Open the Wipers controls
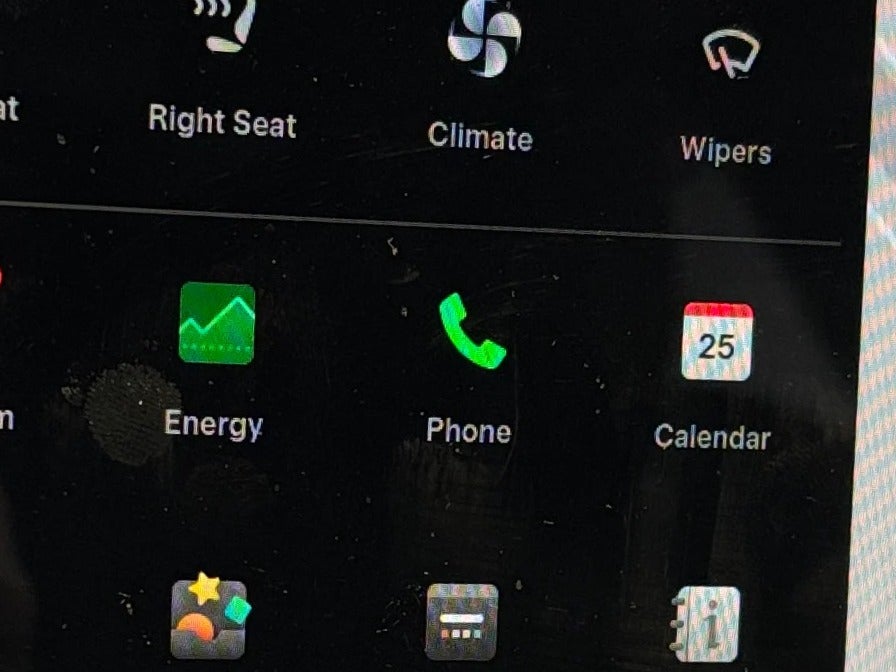 [730, 55]
